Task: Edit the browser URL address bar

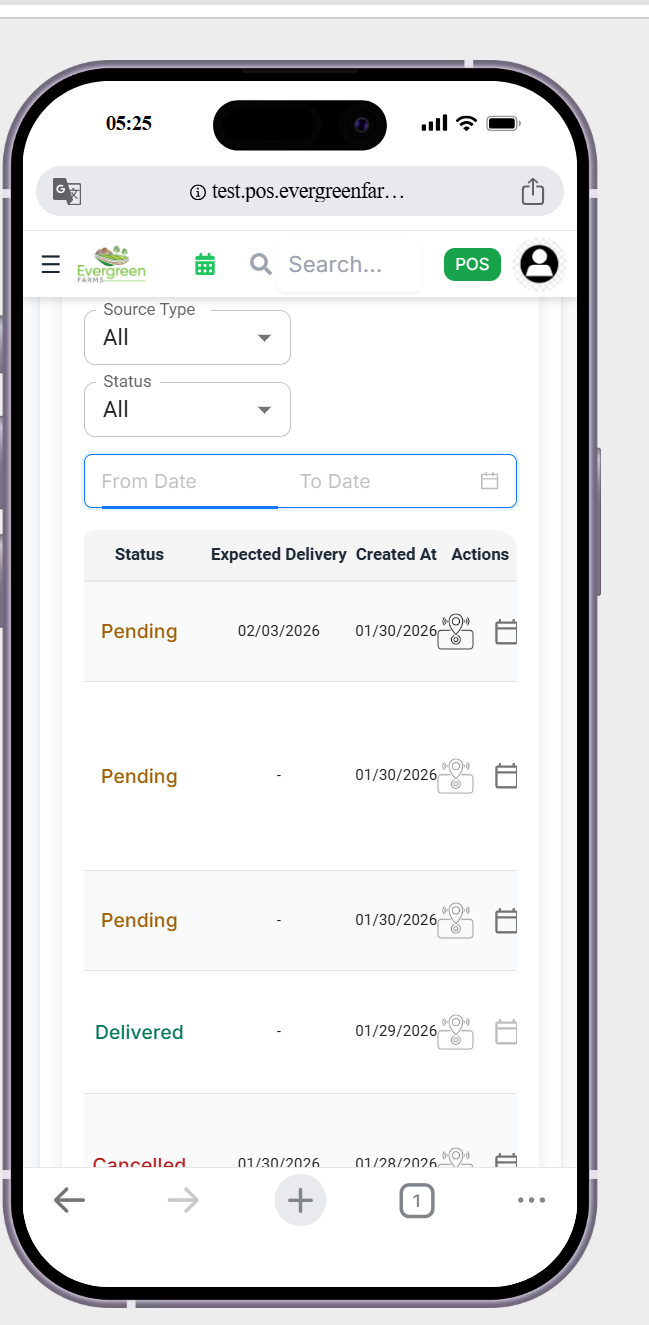Action: 298,191
